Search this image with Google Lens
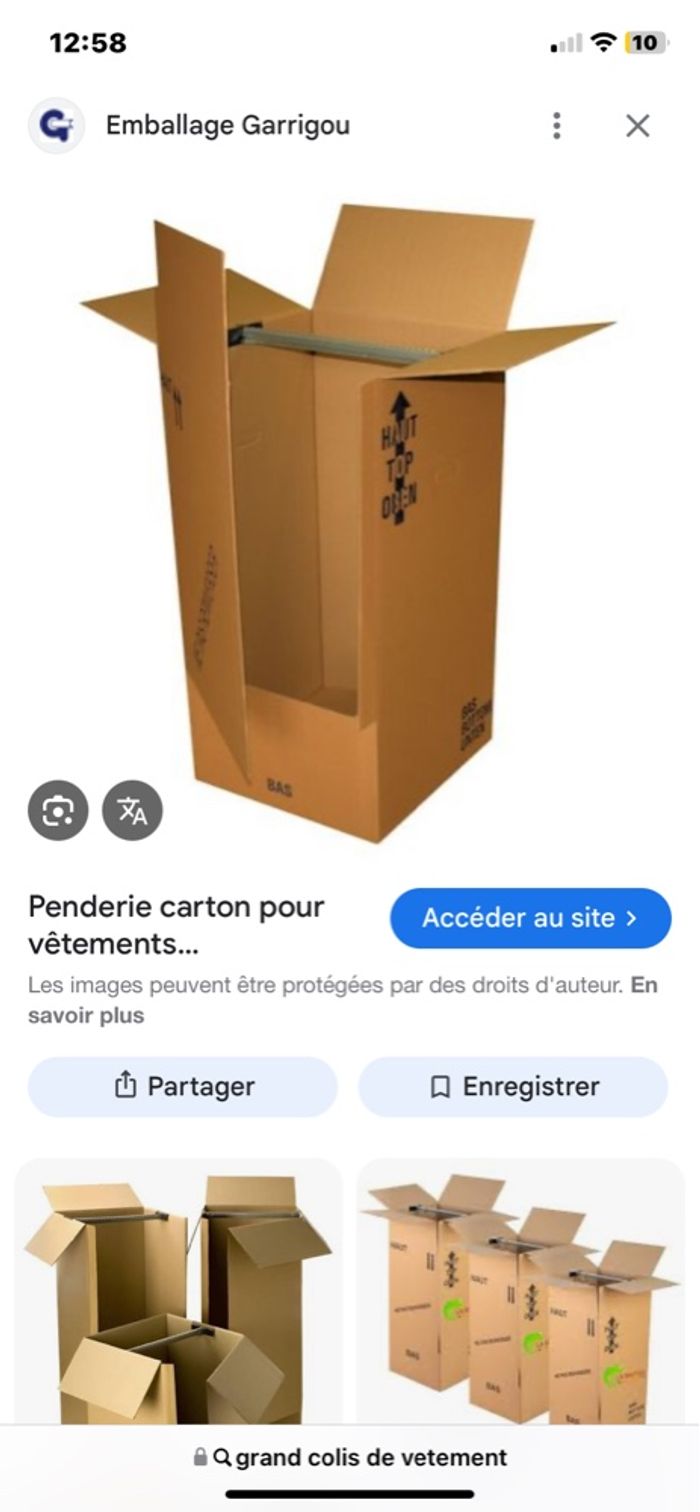This screenshot has height=1512, width=700. [x=58, y=810]
